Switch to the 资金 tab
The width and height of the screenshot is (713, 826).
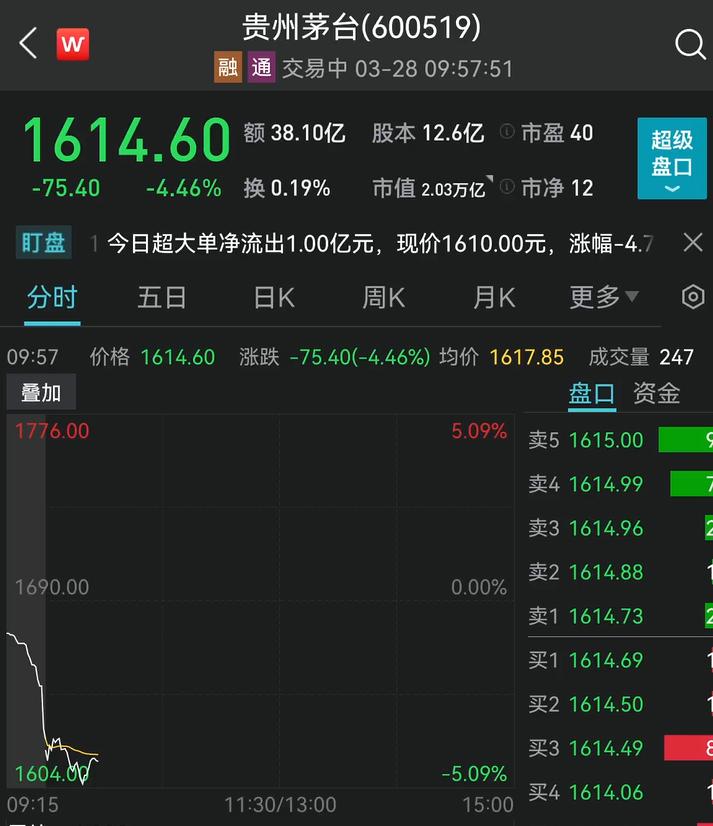point(657,393)
